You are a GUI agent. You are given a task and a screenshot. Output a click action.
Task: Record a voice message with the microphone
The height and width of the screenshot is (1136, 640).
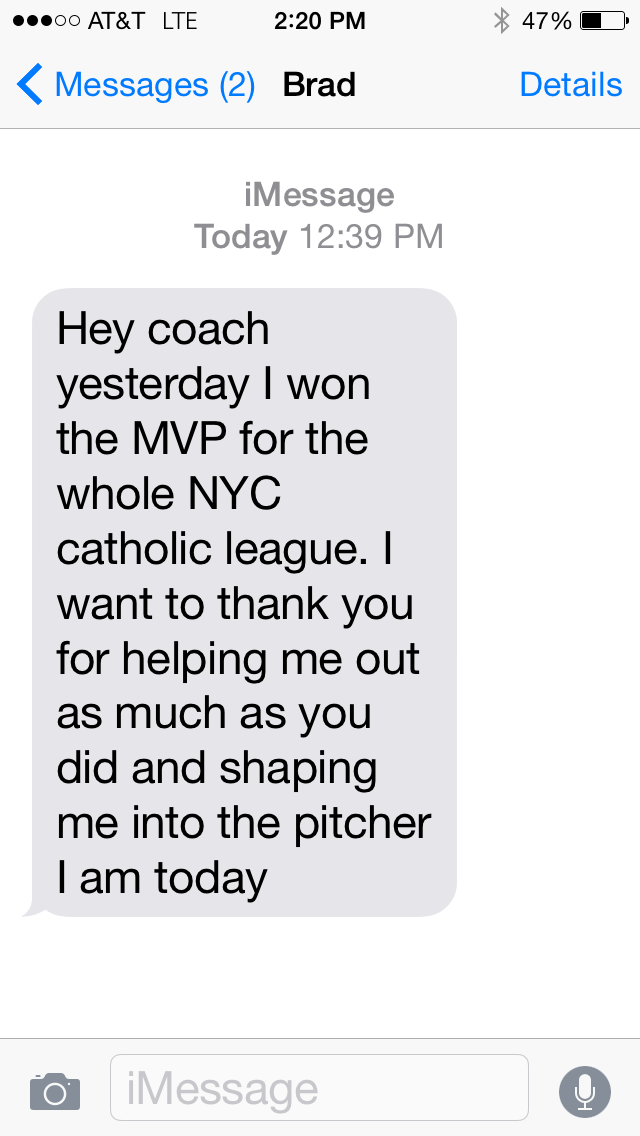point(584,1090)
